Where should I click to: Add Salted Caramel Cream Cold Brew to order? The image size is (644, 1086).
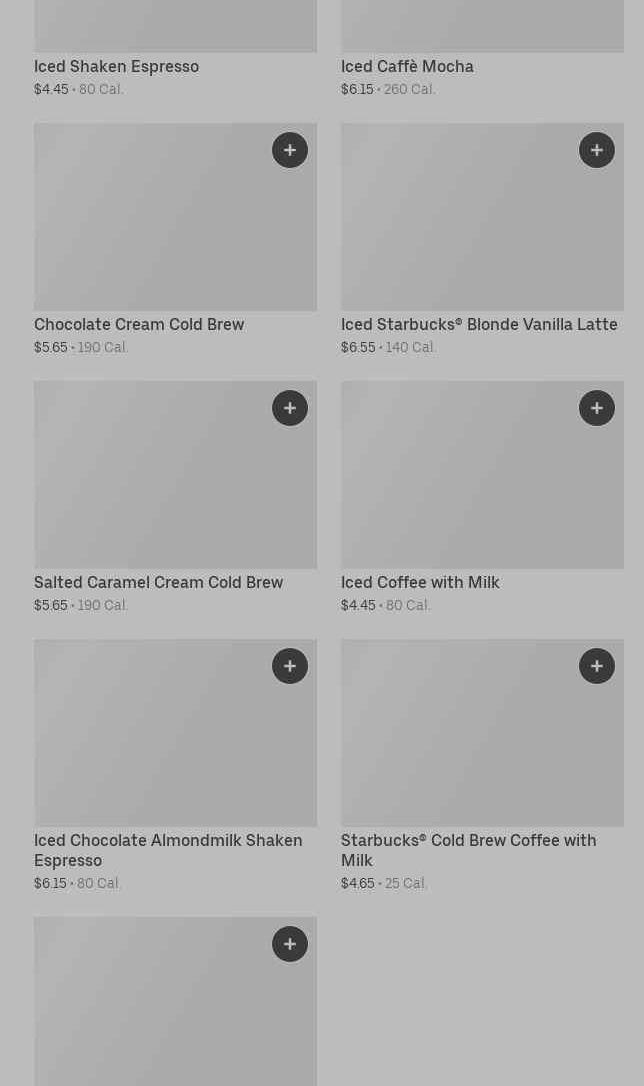290,408
